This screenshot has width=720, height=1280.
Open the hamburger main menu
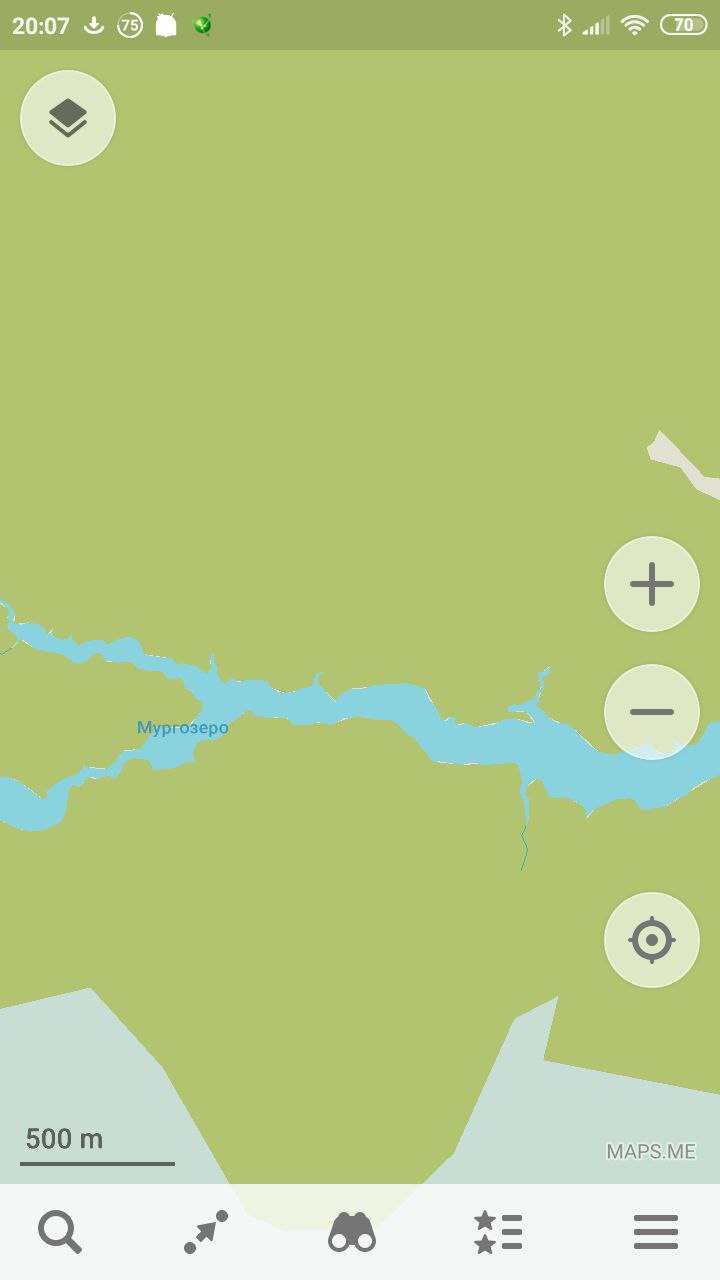tap(656, 1232)
